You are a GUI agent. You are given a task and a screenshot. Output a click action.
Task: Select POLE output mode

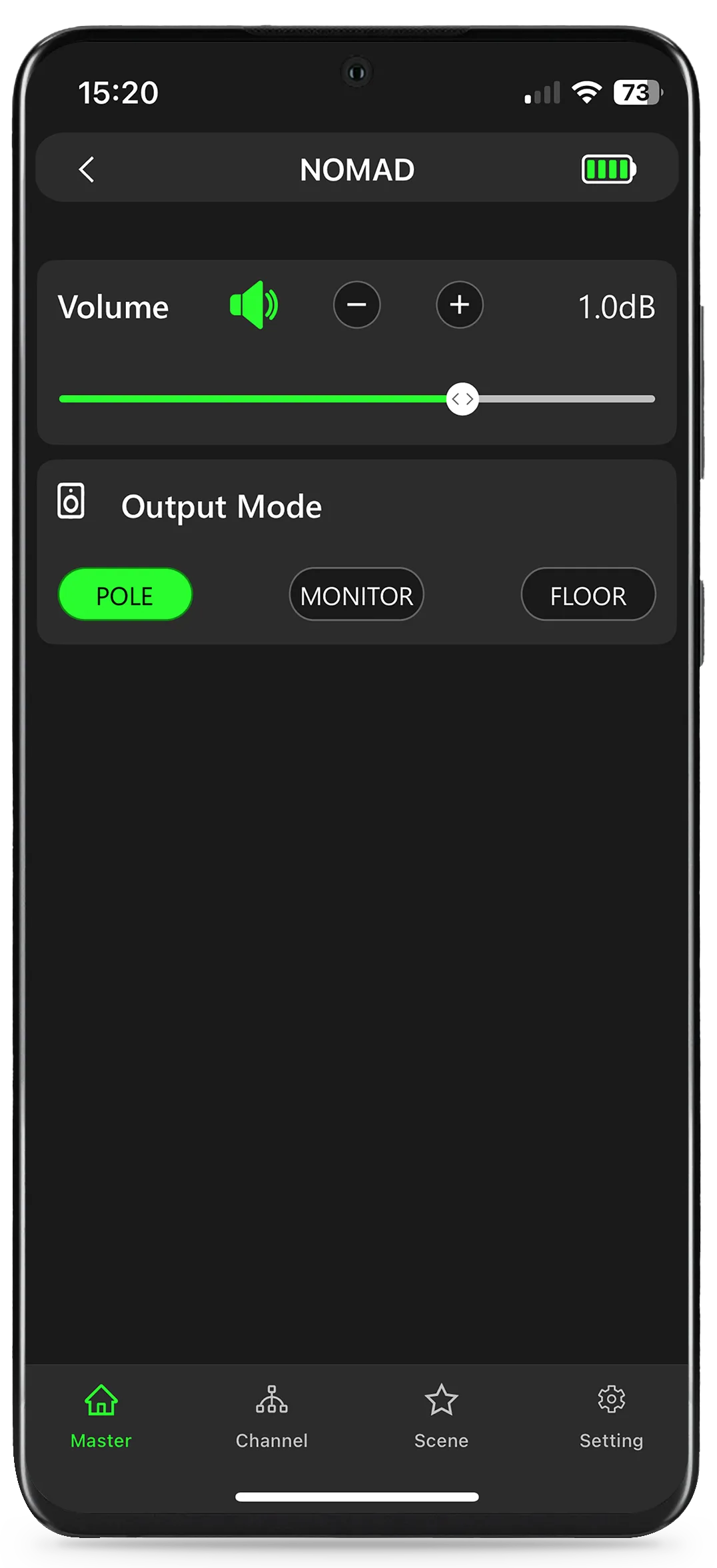125,594
